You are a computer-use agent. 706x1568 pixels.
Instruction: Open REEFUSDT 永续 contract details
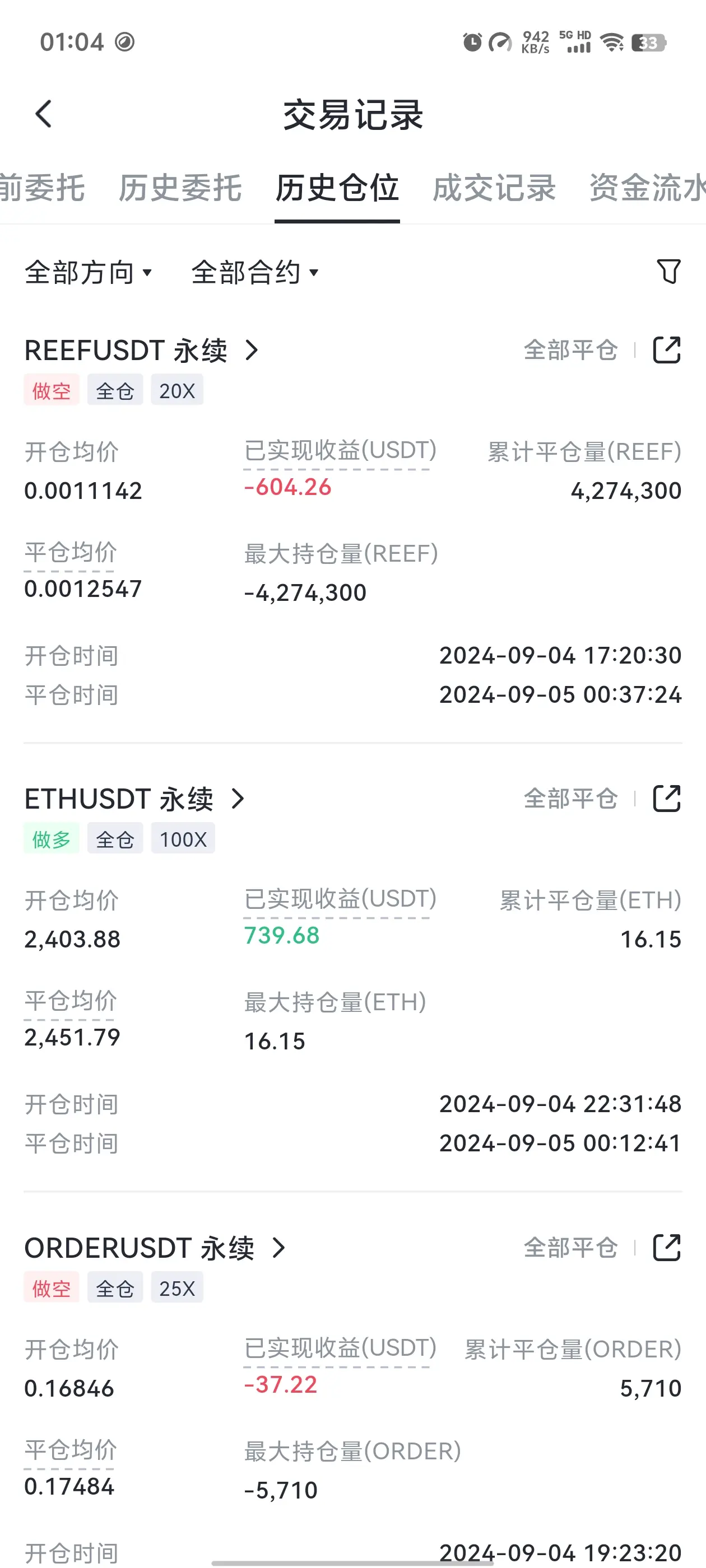pos(141,351)
